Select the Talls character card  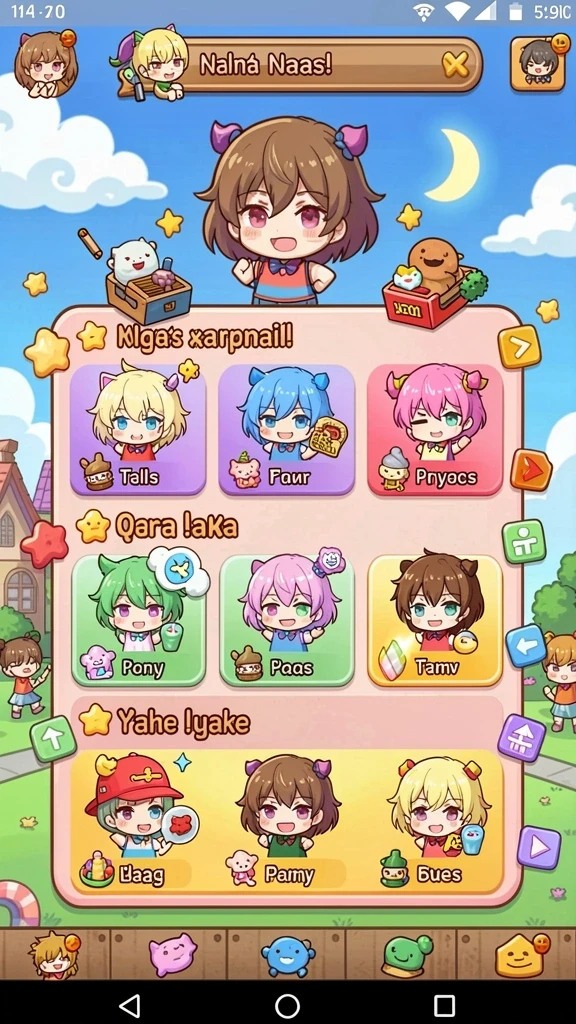click(138, 430)
